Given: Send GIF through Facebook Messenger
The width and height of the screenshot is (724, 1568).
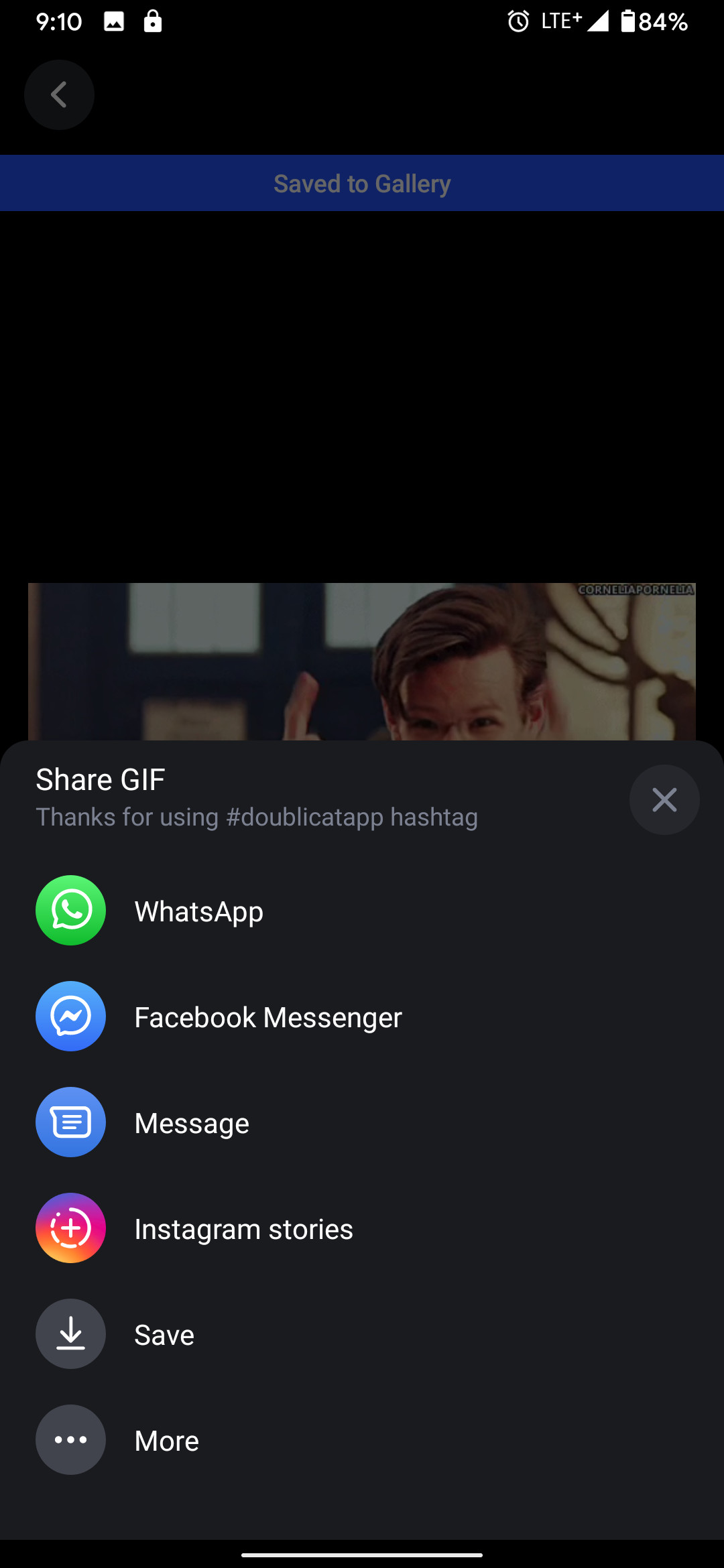Looking at the screenshot, I should point(267,1017).
